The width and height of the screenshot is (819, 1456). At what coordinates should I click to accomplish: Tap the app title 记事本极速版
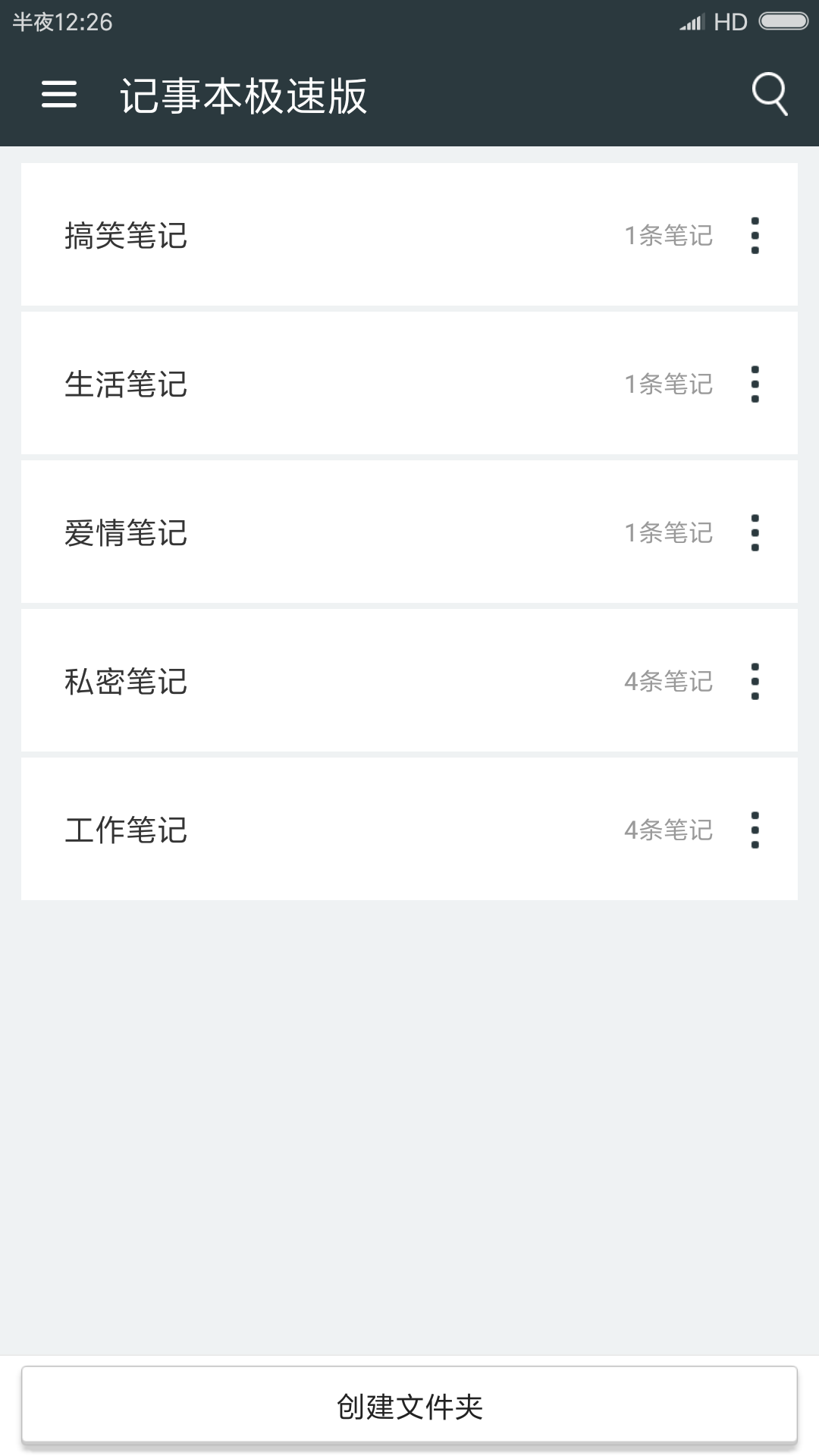pyautogui.click(x=243, y=95)
